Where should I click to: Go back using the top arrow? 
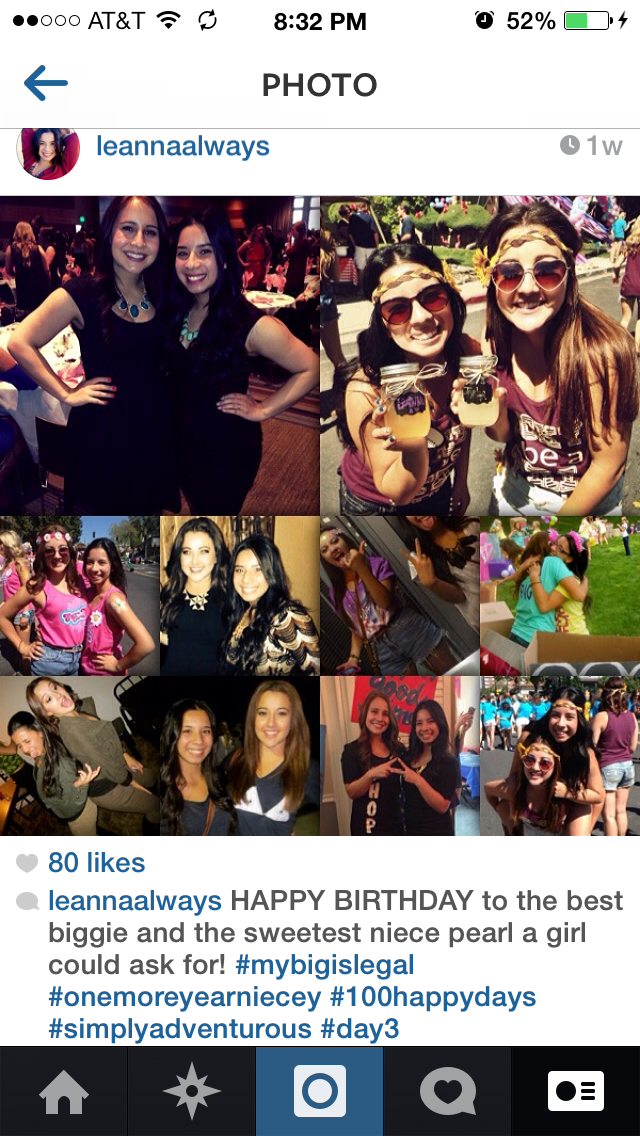[x=45, y=84]
